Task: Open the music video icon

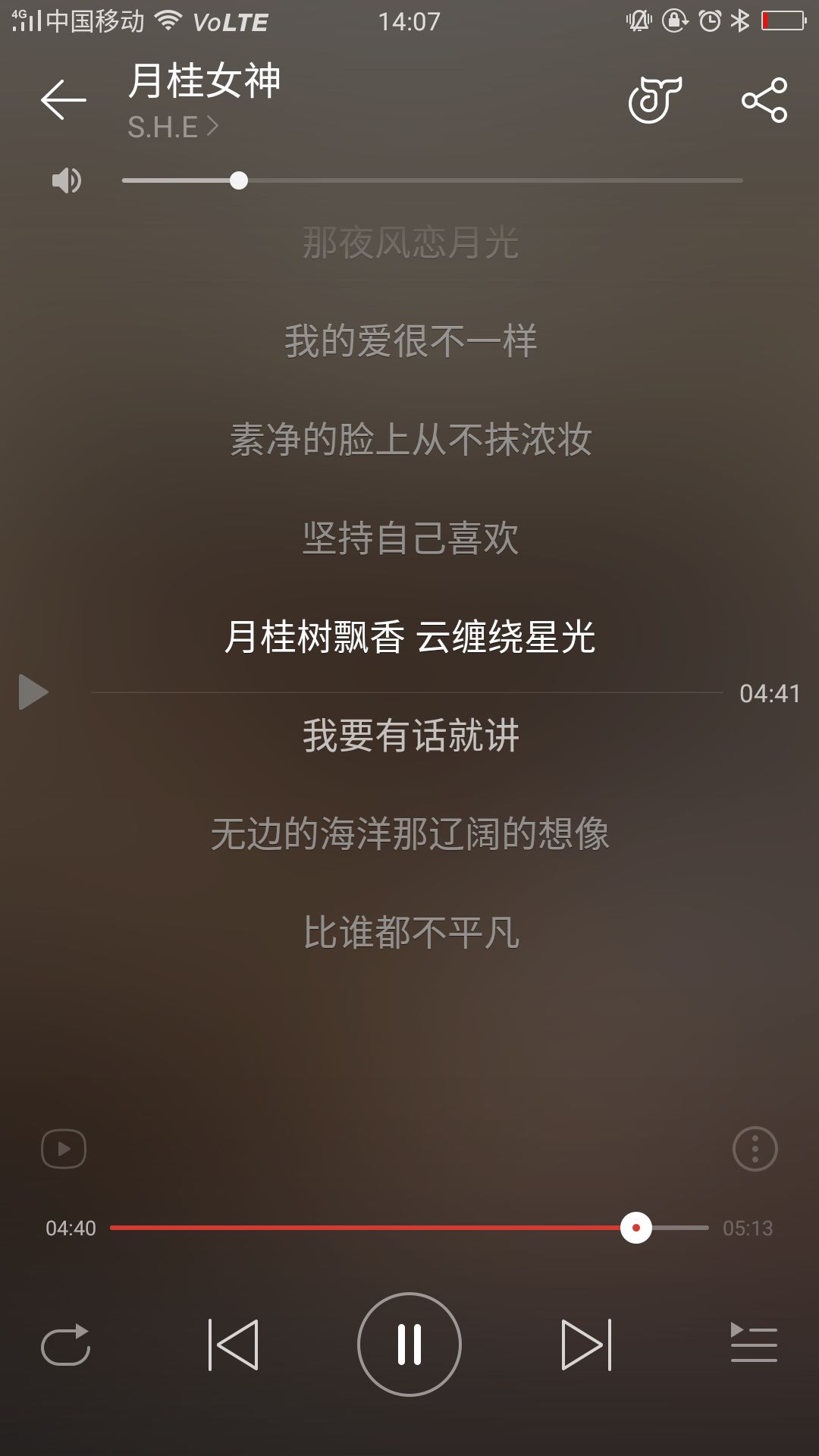Action: [64, 1149]
